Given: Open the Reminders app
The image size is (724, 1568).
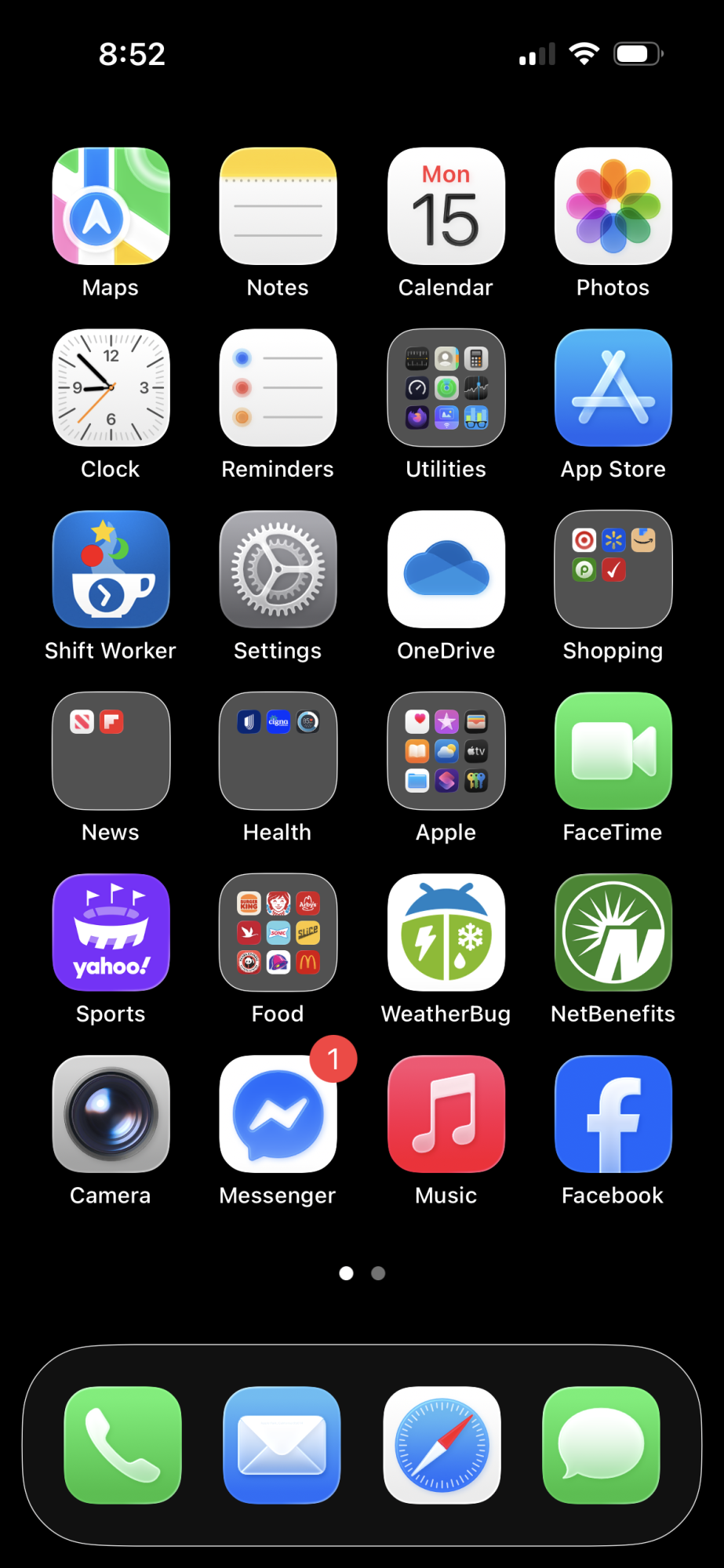Looking at the screenshot, I should click(x=278, y=387).
